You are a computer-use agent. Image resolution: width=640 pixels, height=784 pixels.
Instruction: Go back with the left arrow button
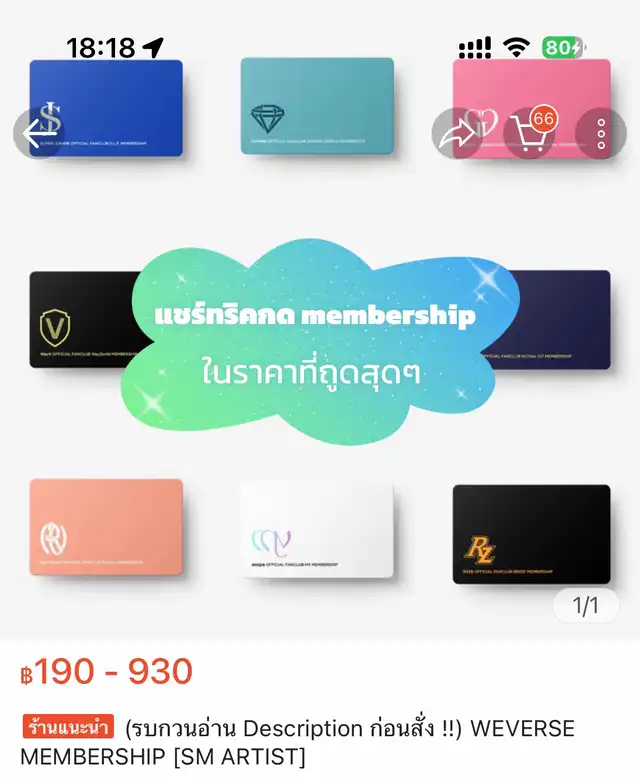(x=39, y=134)
